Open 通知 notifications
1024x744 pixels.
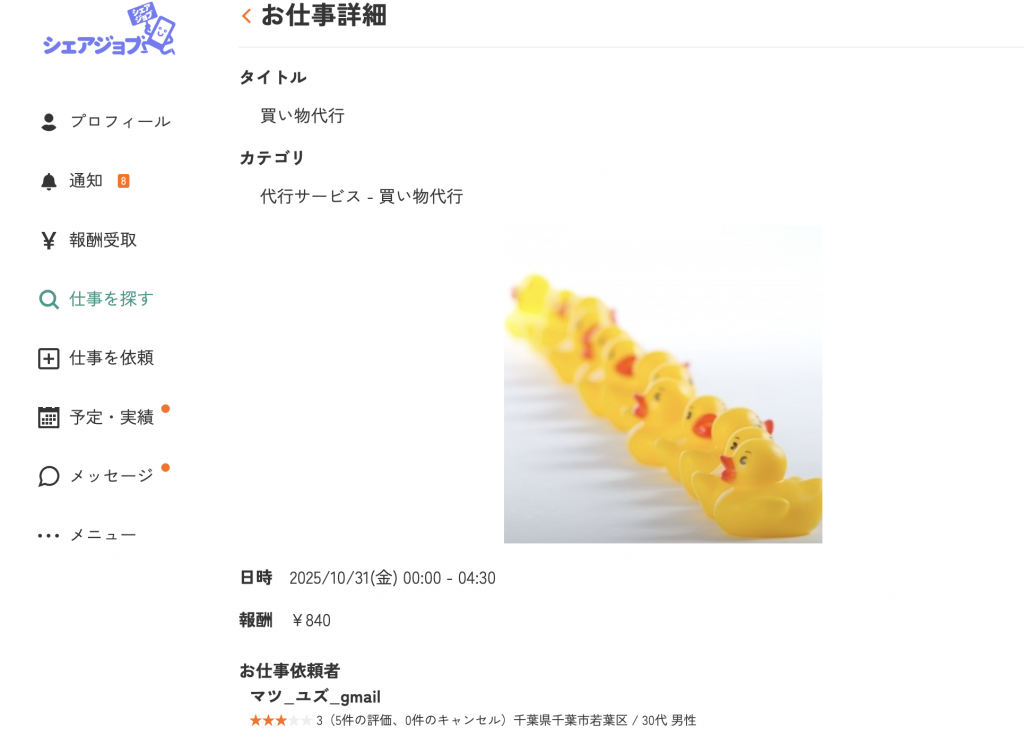85,181
